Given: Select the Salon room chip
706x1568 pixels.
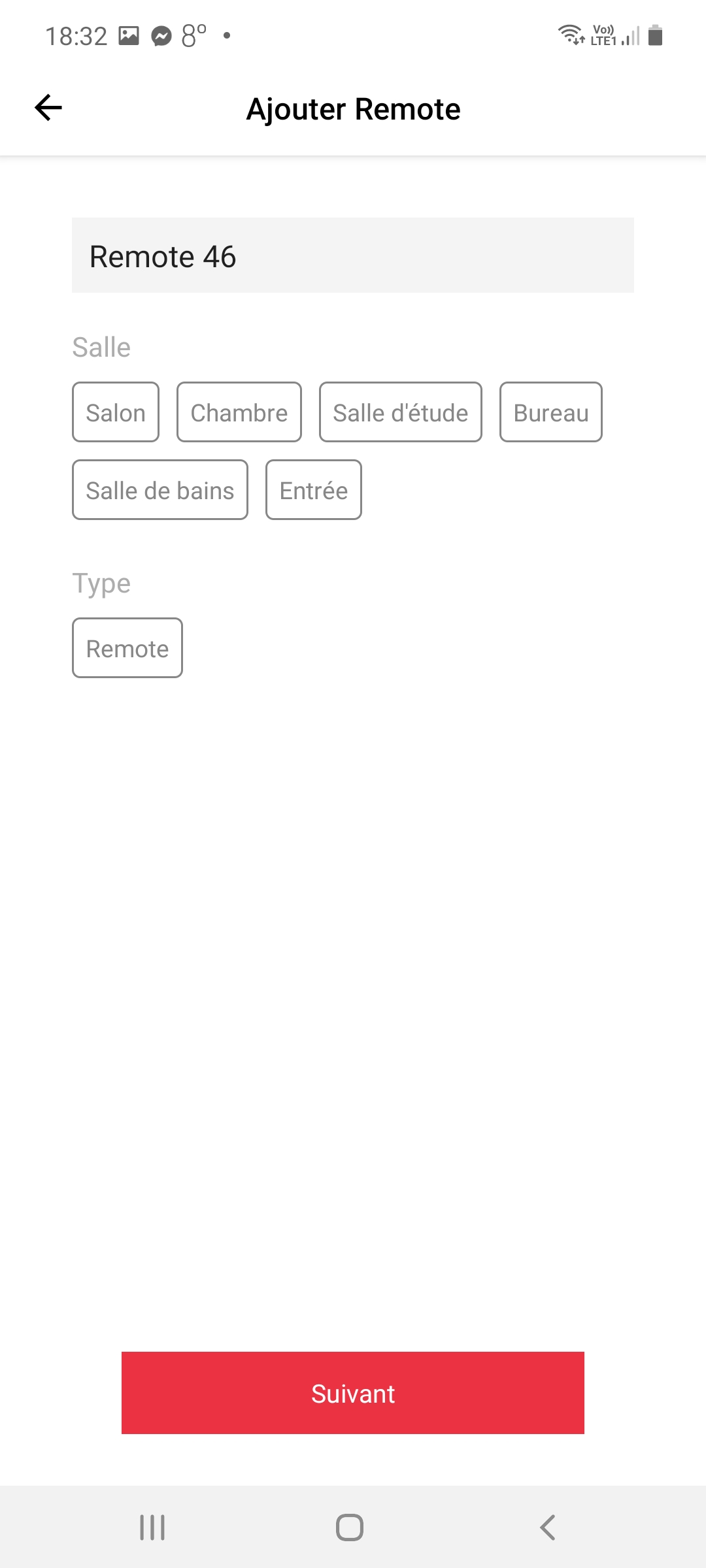Looking at the screenshot, I should coord(116,412).
